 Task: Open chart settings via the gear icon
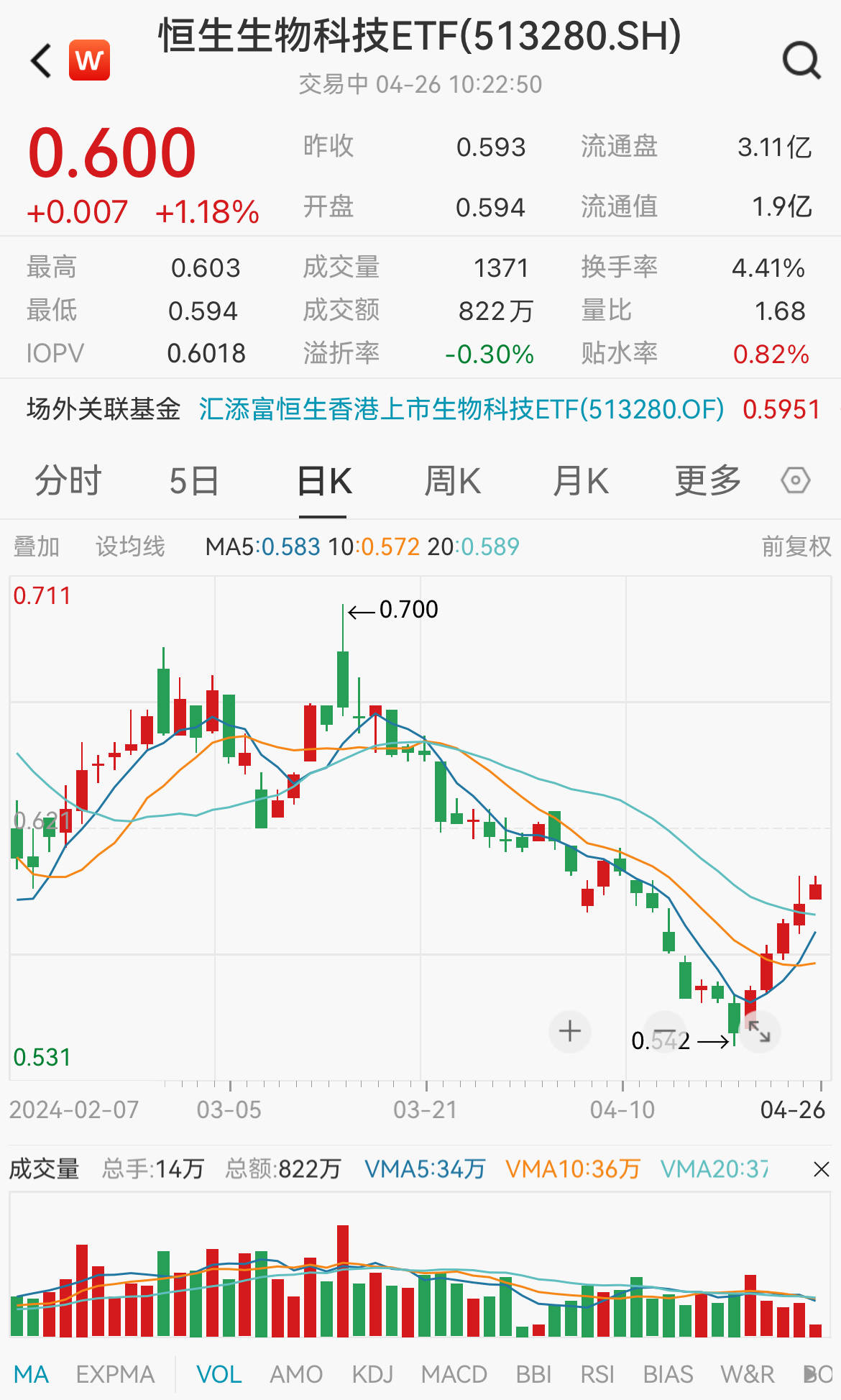coord(795,479)
